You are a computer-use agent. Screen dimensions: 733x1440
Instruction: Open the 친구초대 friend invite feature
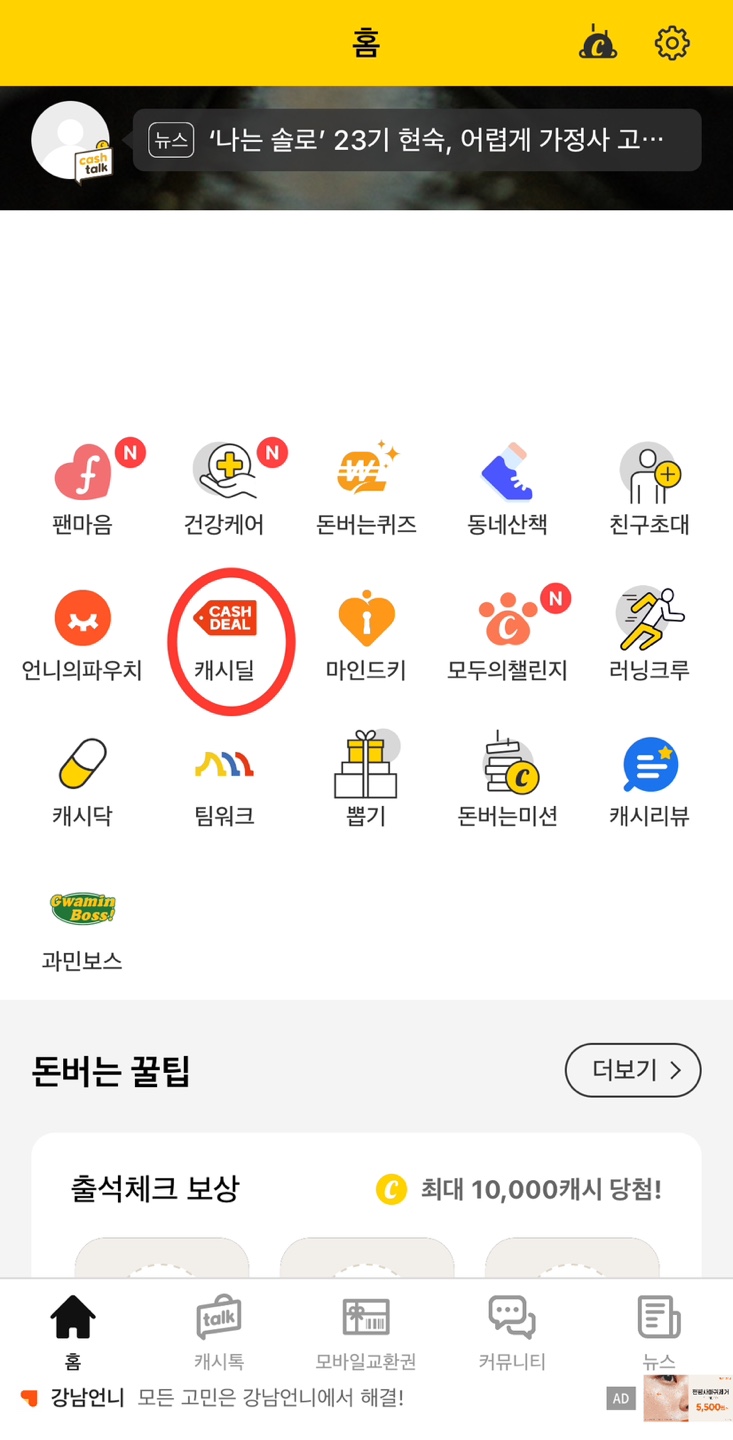[x=649, y=470]
